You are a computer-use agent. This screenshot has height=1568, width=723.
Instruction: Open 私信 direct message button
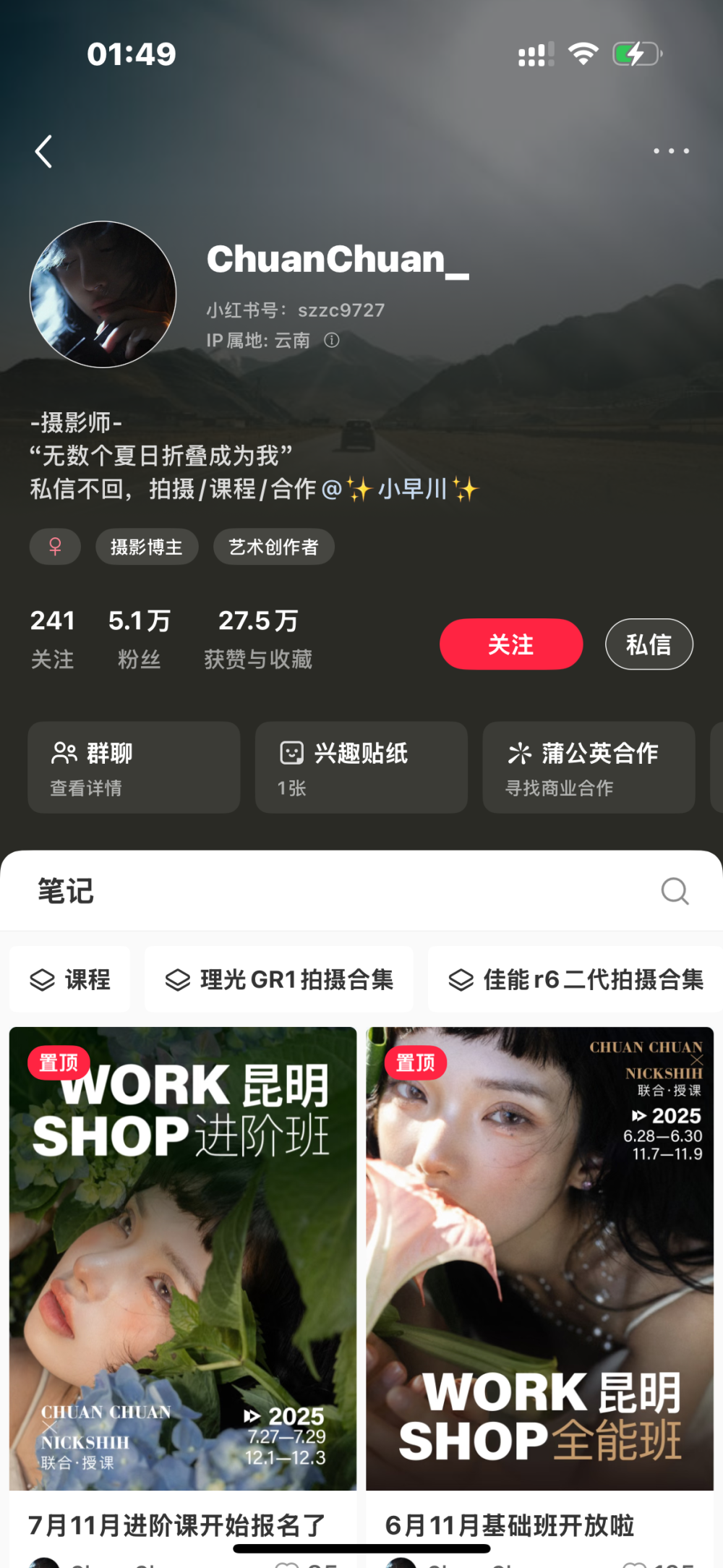click(649, 644)
